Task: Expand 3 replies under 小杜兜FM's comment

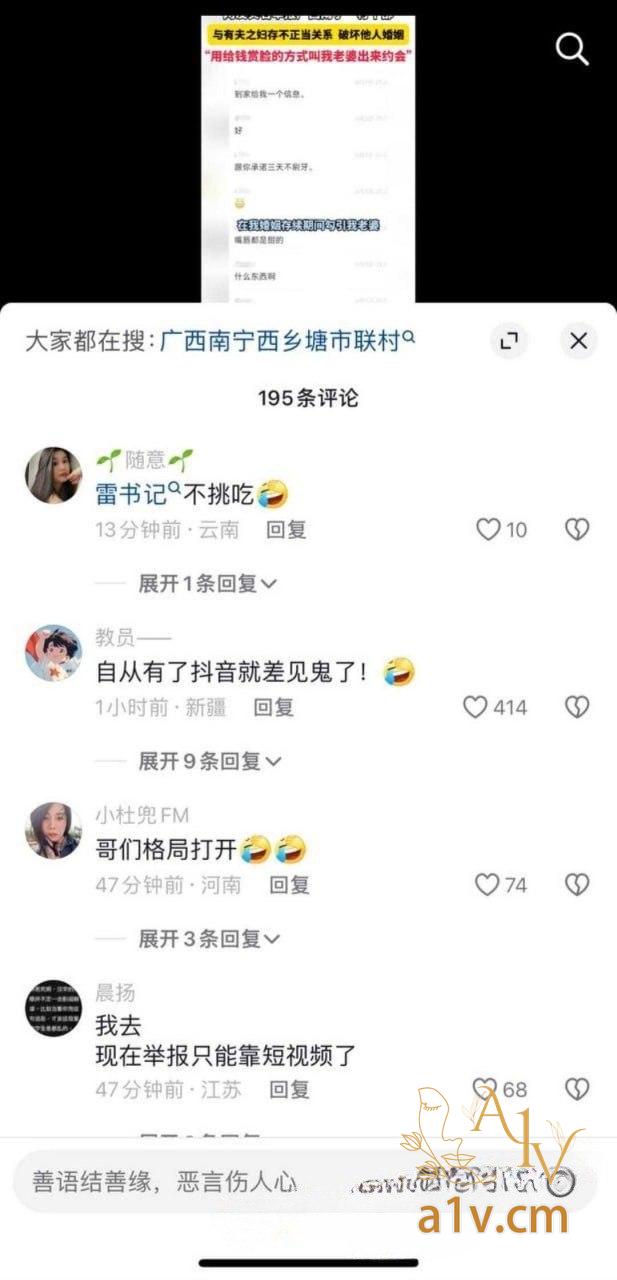Action: (210, 939)
